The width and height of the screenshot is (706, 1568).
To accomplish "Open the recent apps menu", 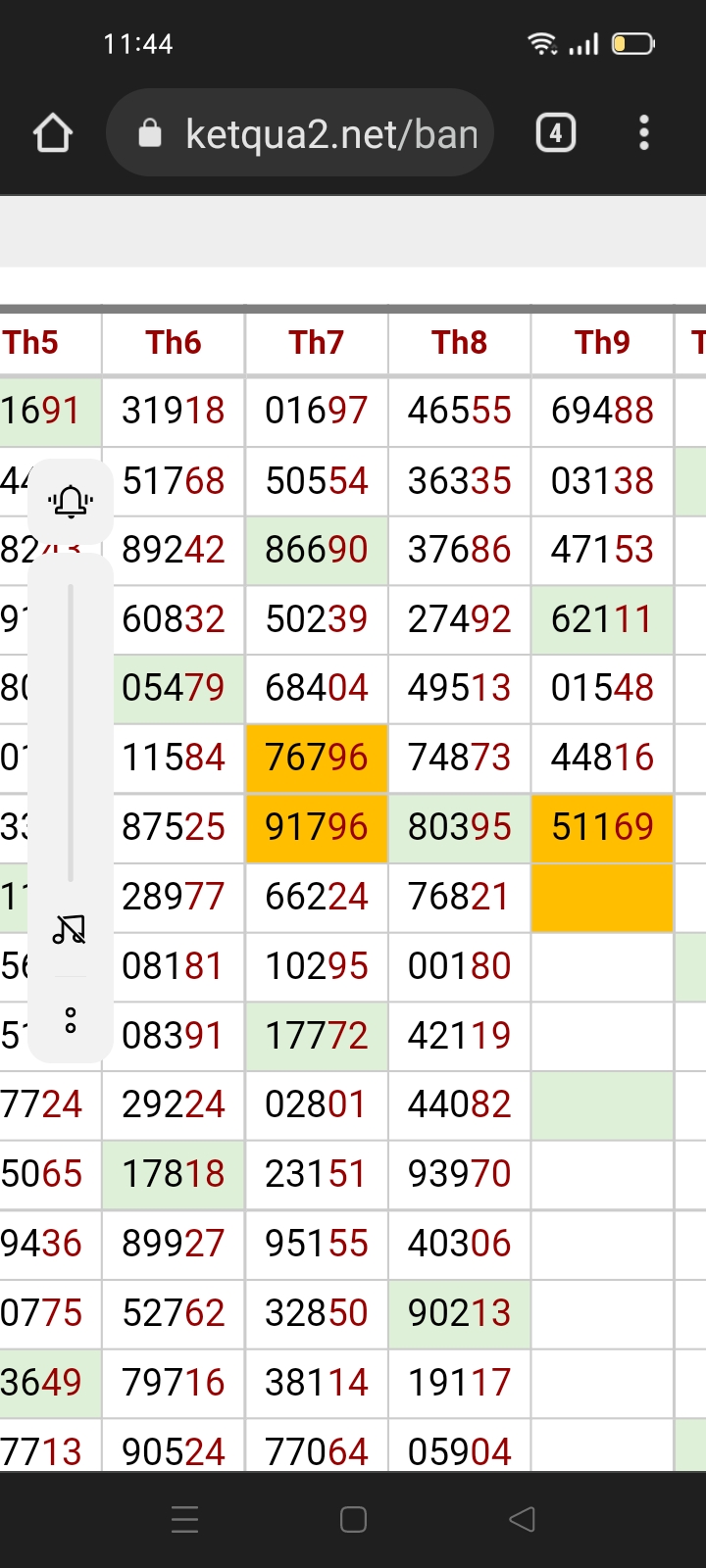I will click(x=185, y=1519).
